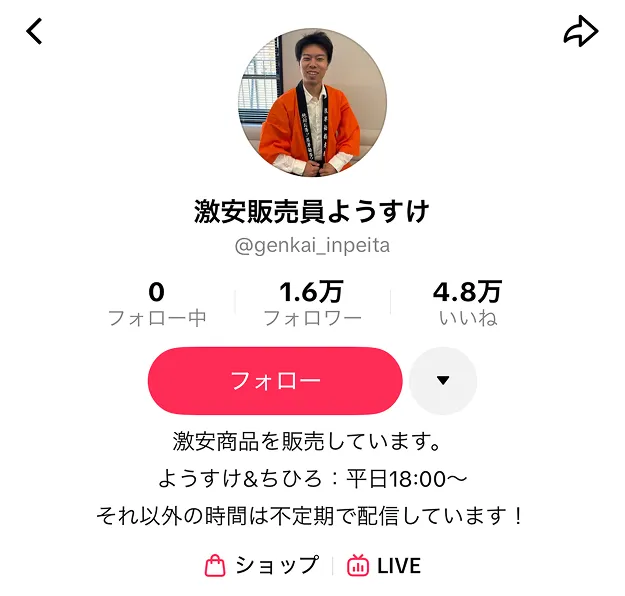Open the LIVE link
The height and width of the screenshot is (596, 625).
pos(384,565)
